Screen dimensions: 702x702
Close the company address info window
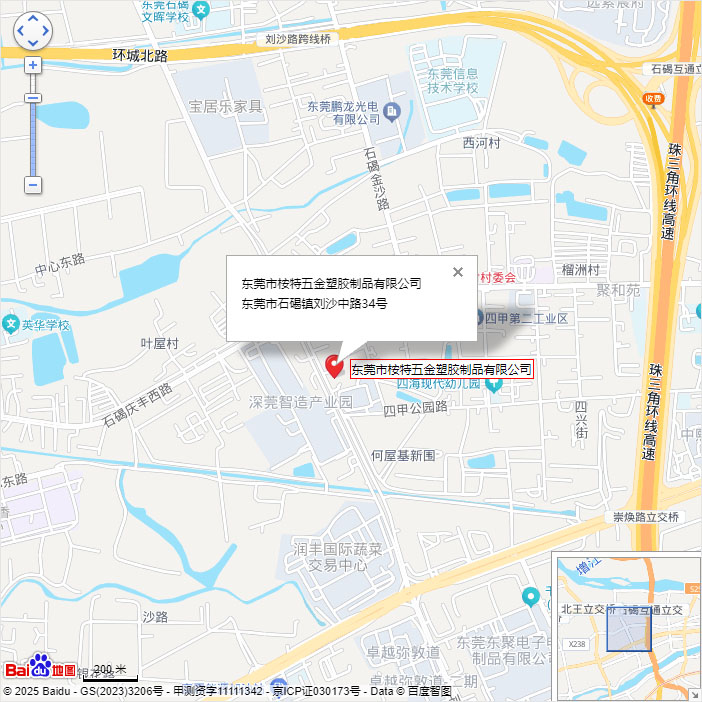click(458, 272)
